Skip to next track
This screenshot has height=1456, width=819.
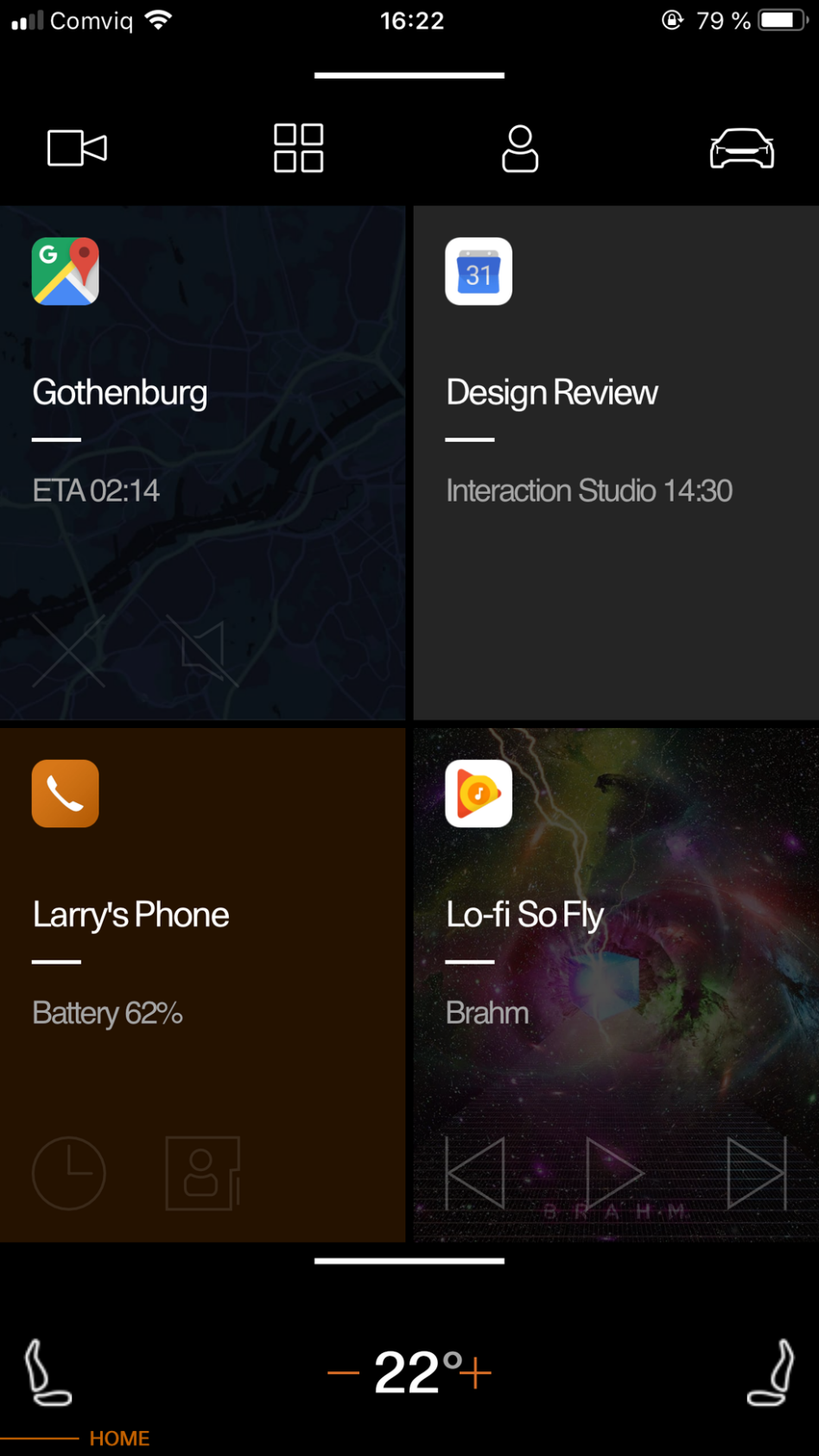757,1173
